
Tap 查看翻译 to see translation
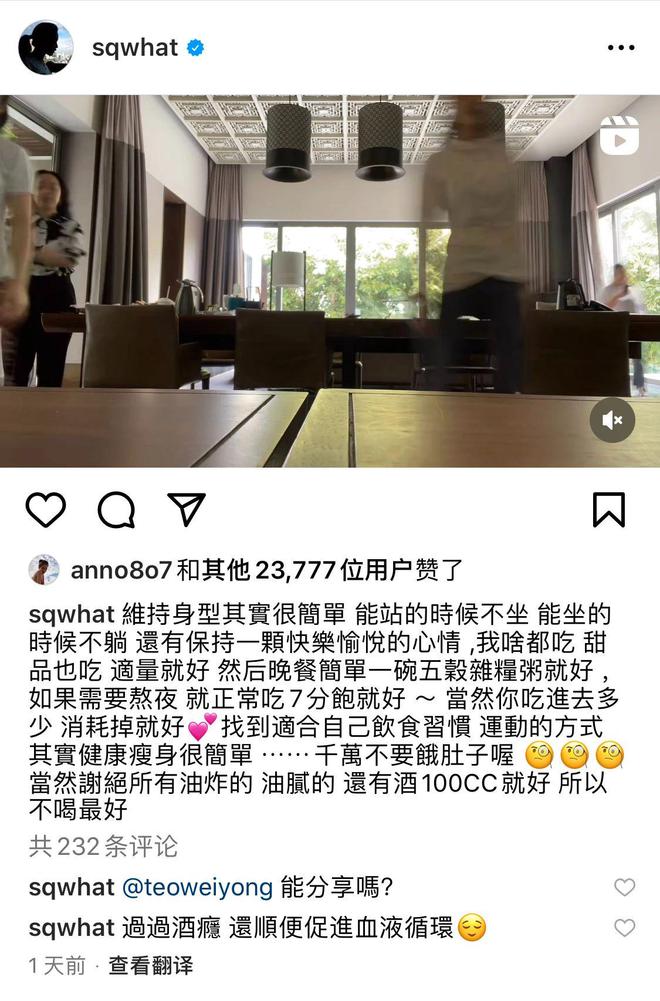pyautogui.click(x=150, y=966)
